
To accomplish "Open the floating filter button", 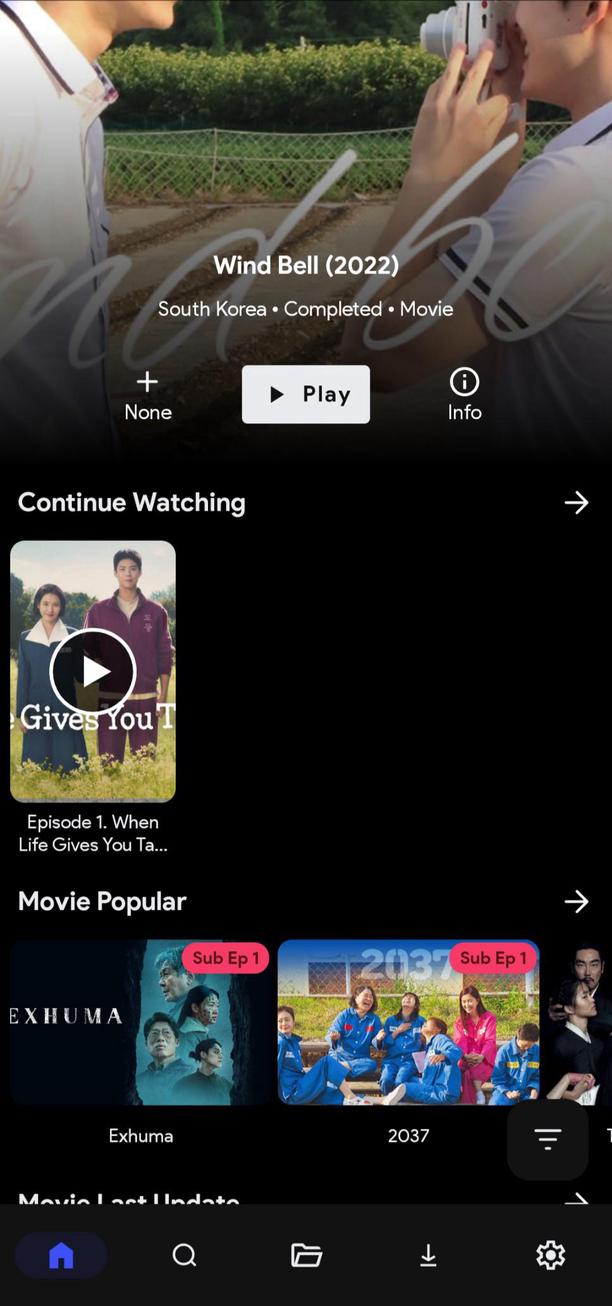I will click(x=547, y=1139).
